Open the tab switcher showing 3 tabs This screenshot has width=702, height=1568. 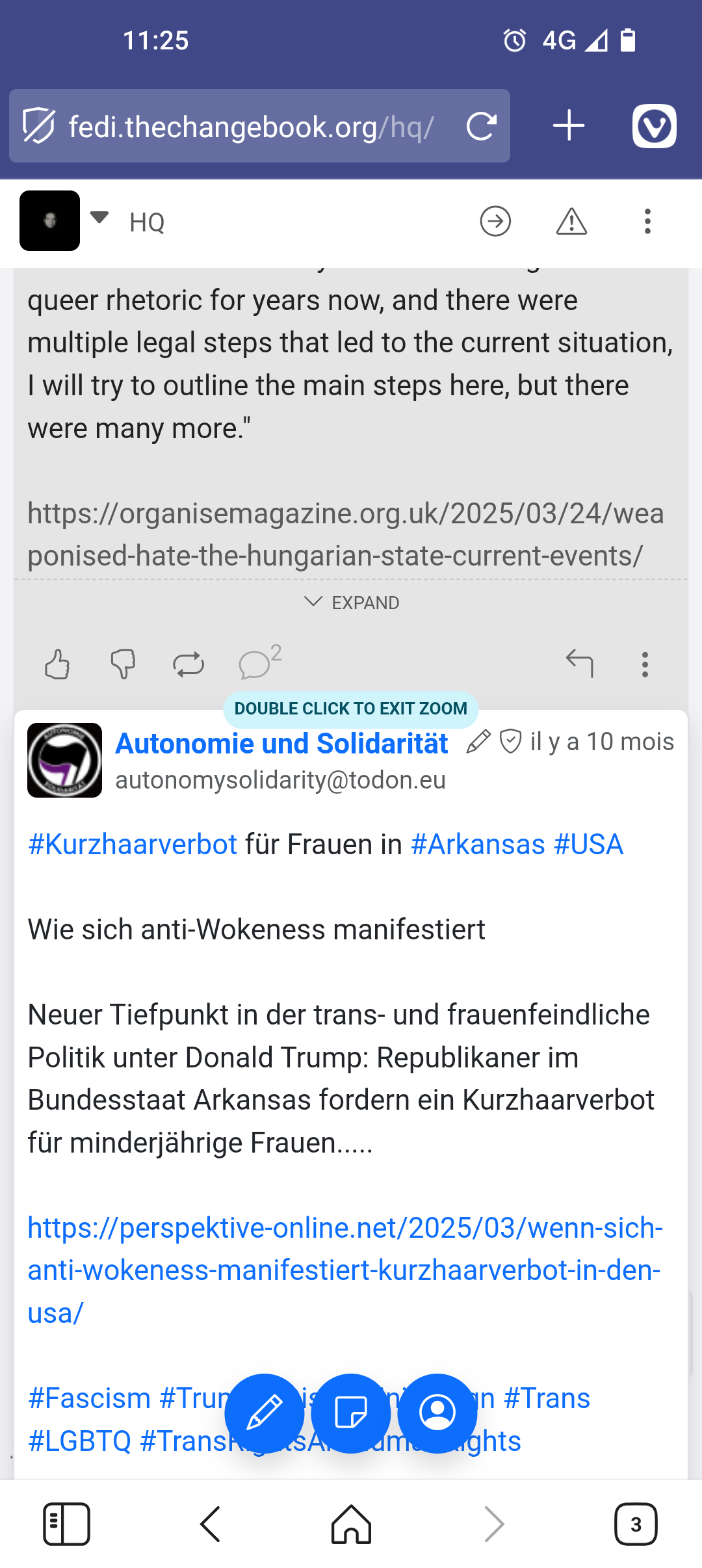coord(635,1524)
